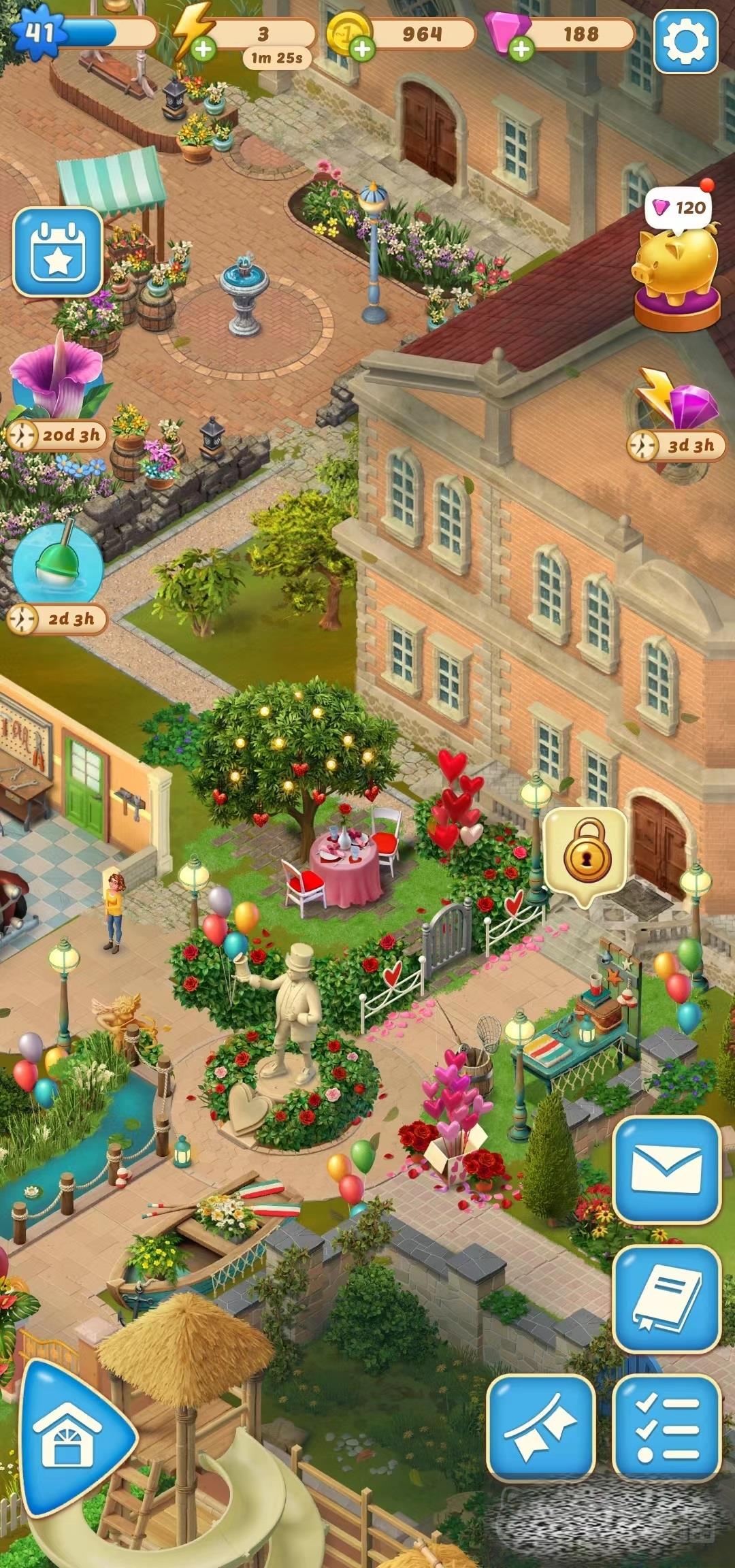Add more coins with the plus

tap(362, 48)
